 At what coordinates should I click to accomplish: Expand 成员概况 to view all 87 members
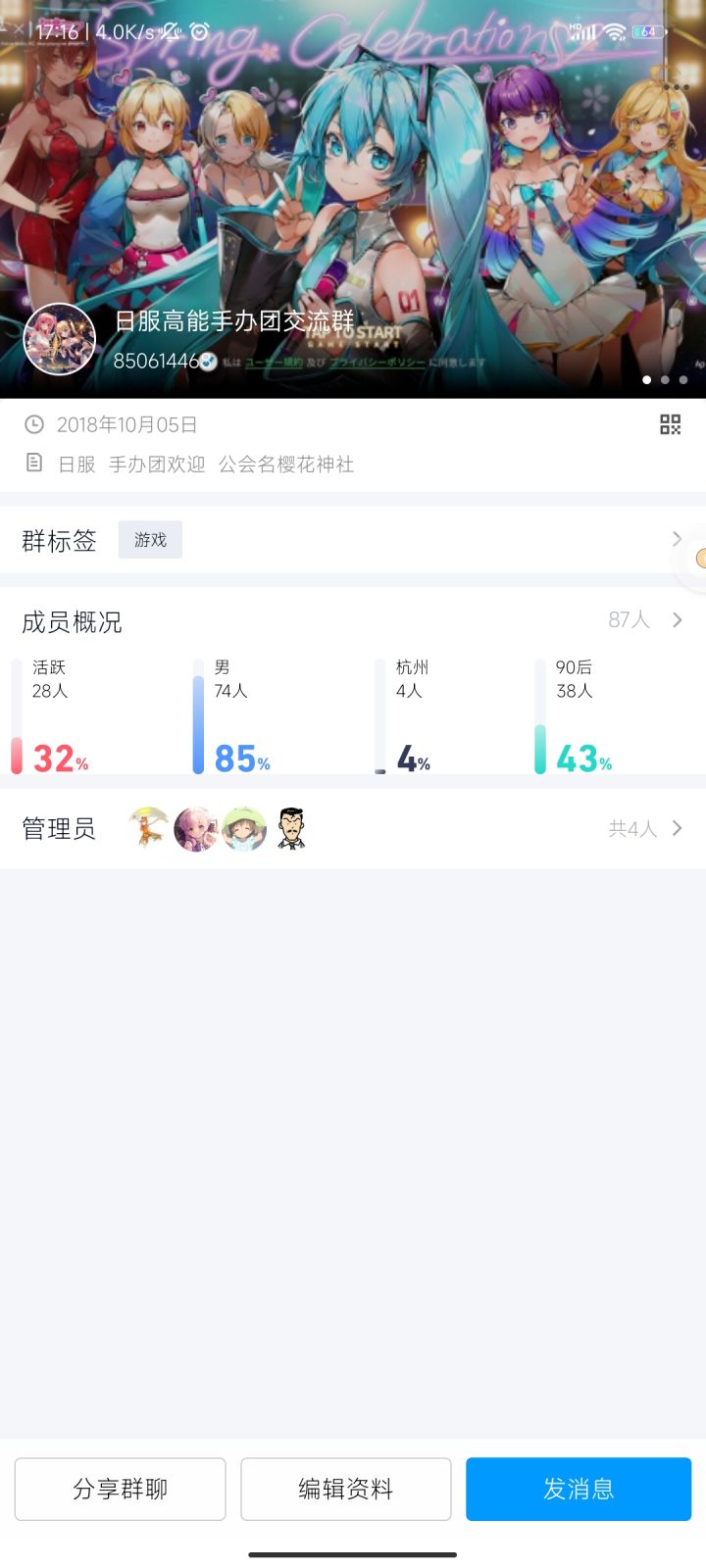click(x=676, y=619)
